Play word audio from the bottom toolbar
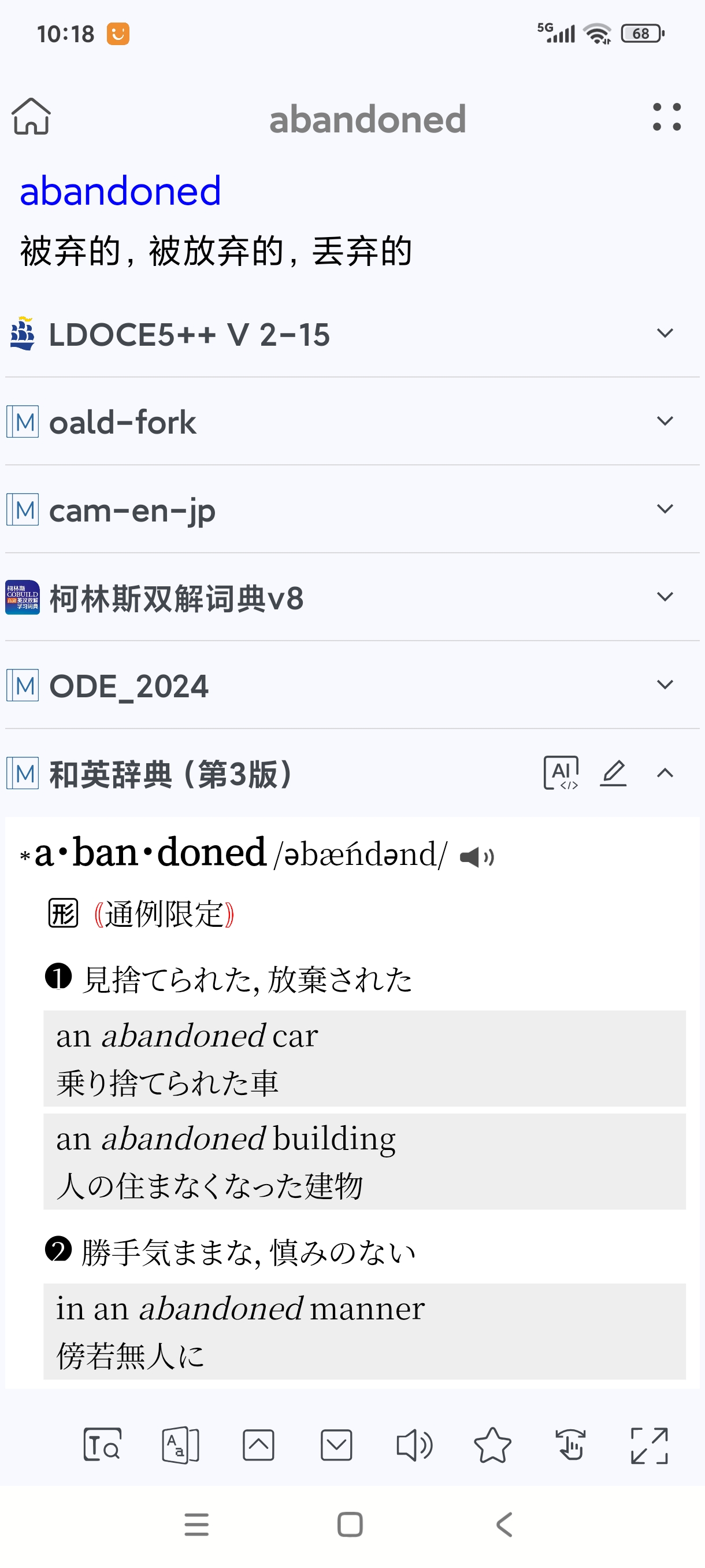 414,1444
